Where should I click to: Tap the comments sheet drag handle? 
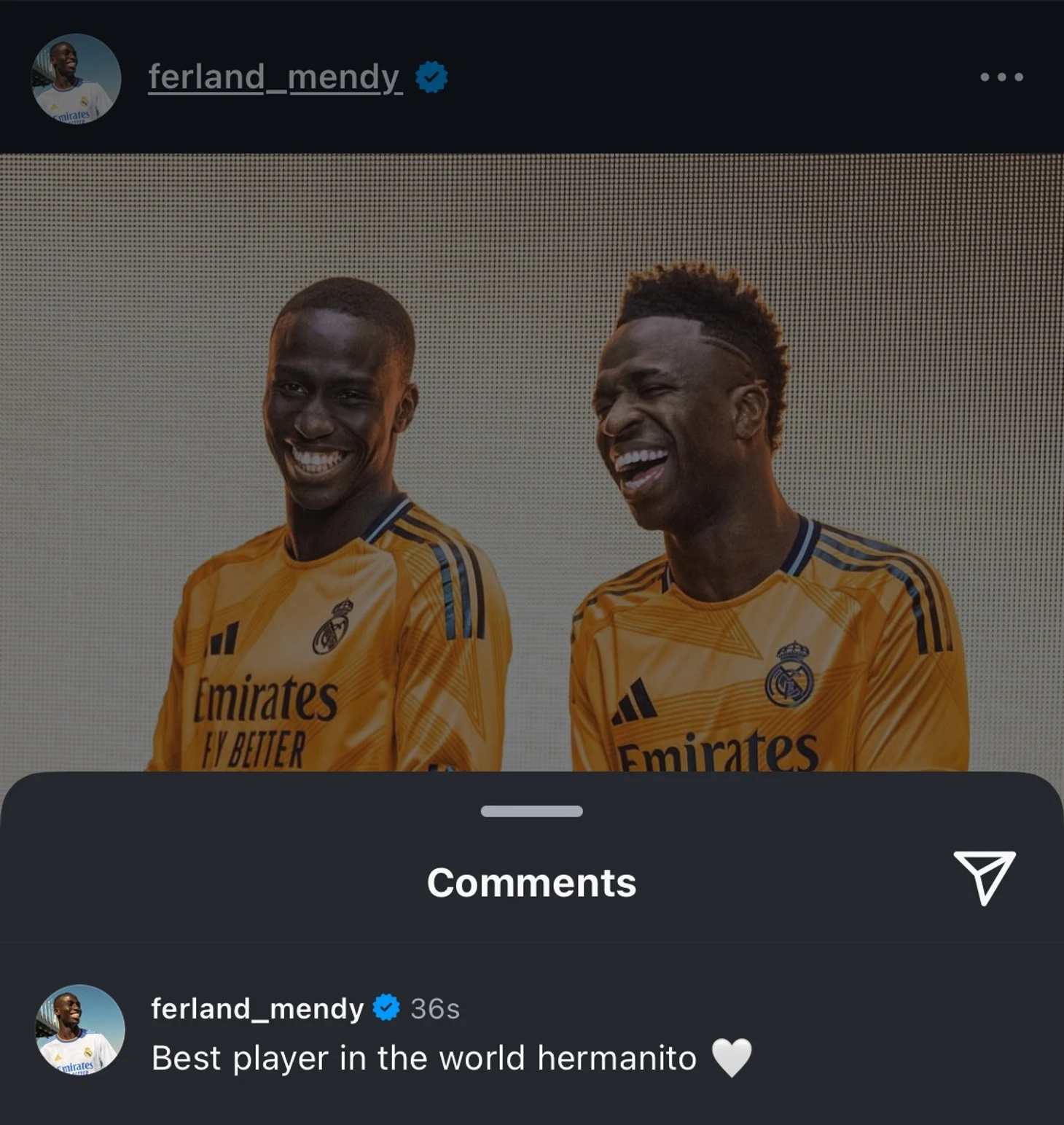point(531,811)
